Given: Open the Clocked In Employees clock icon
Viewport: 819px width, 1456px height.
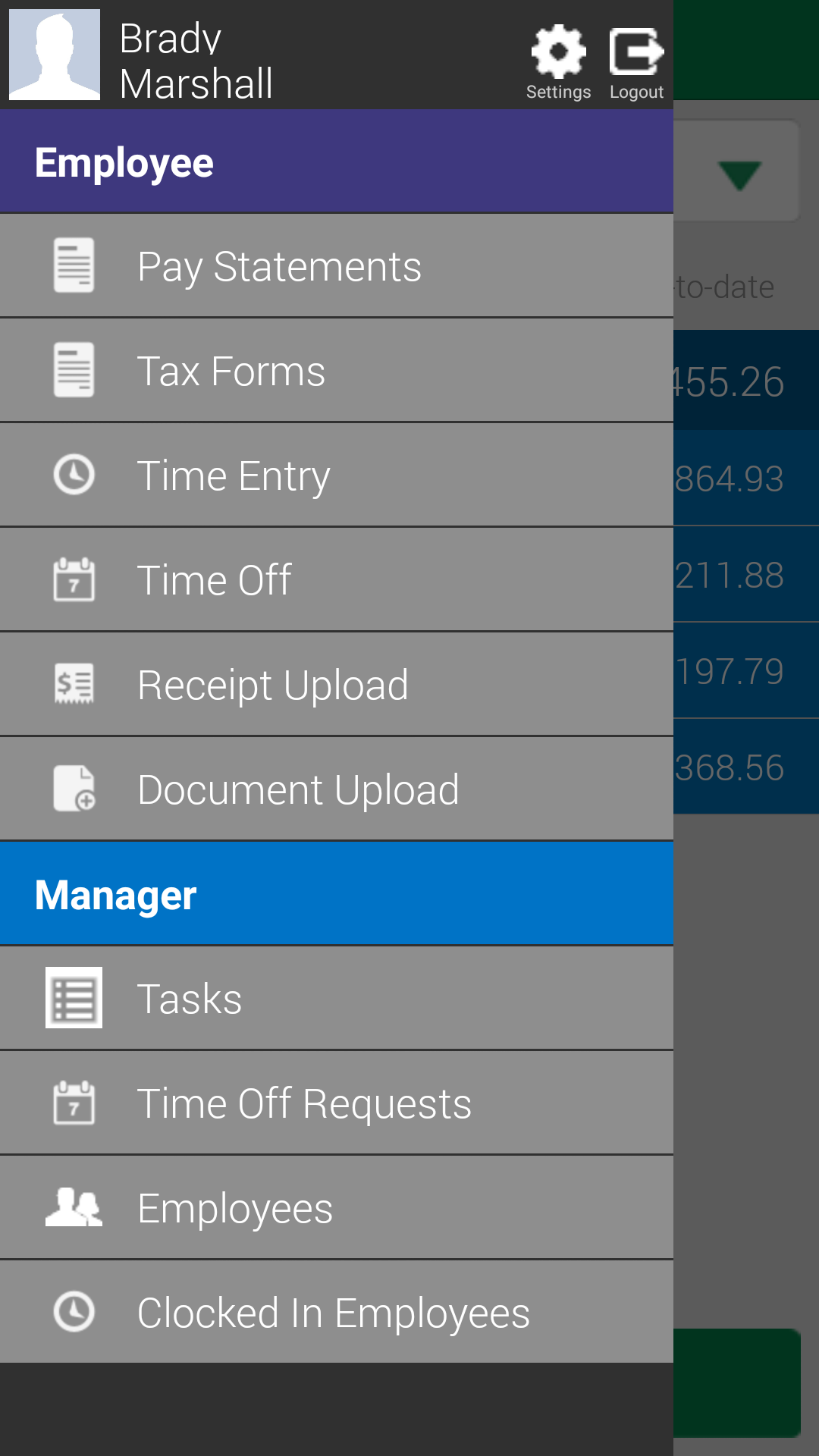Looking at the screenshot, I should [74, 1311].
